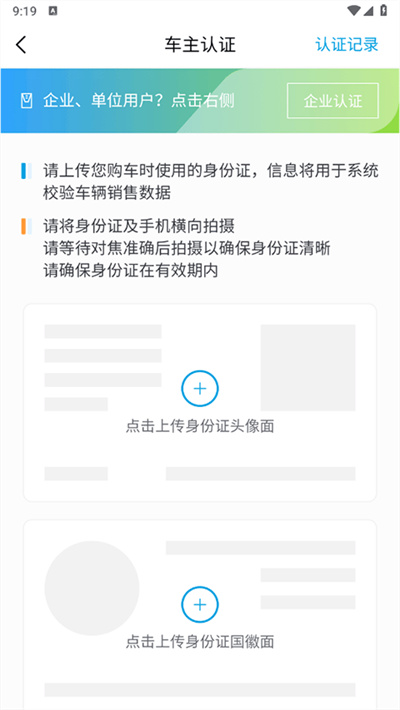Tap the 企业认证 button
Screen dimensions: 400x710
333,101
